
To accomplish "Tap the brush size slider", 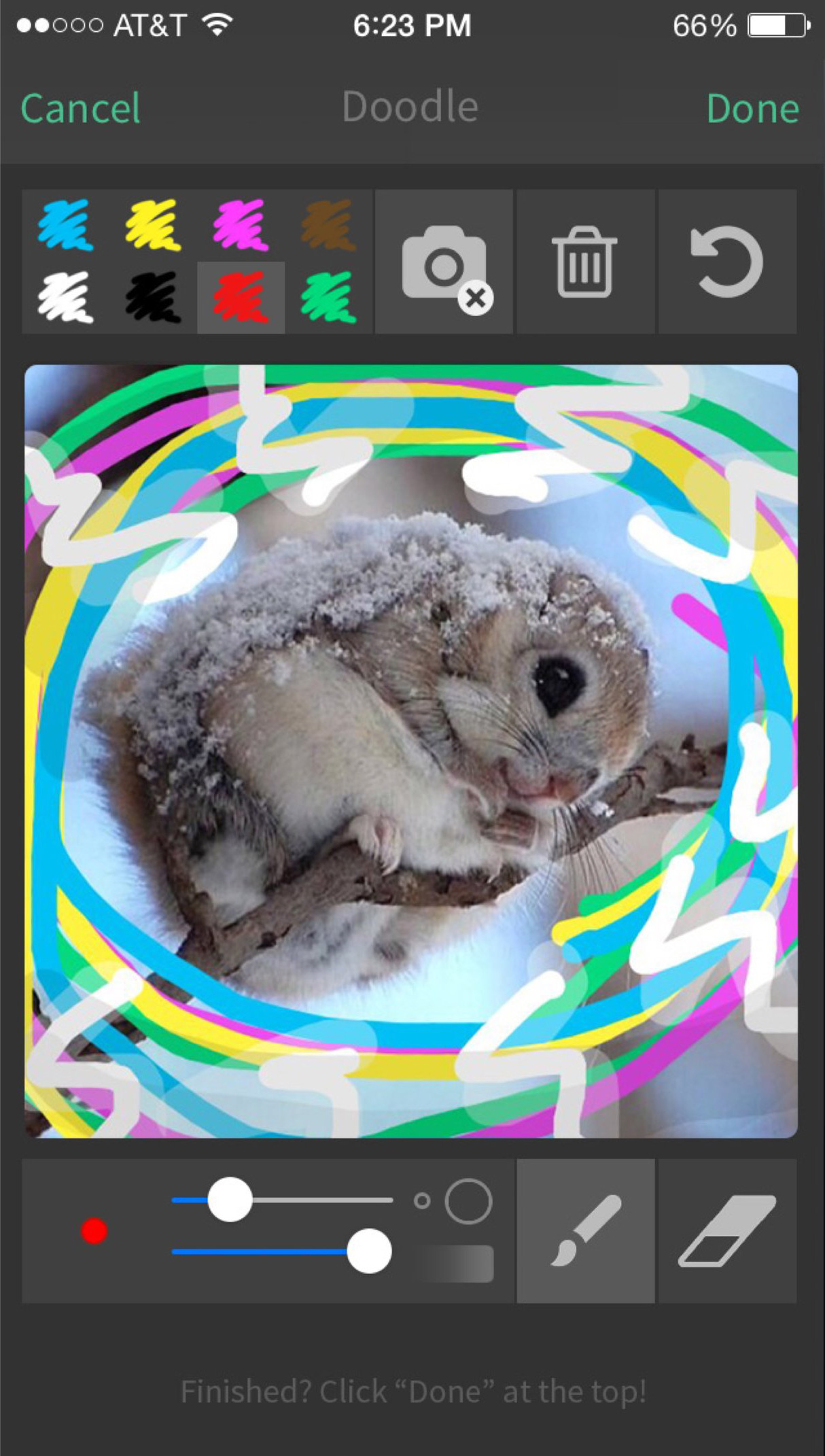I will pyautogui.click(x=282, y=1200).
